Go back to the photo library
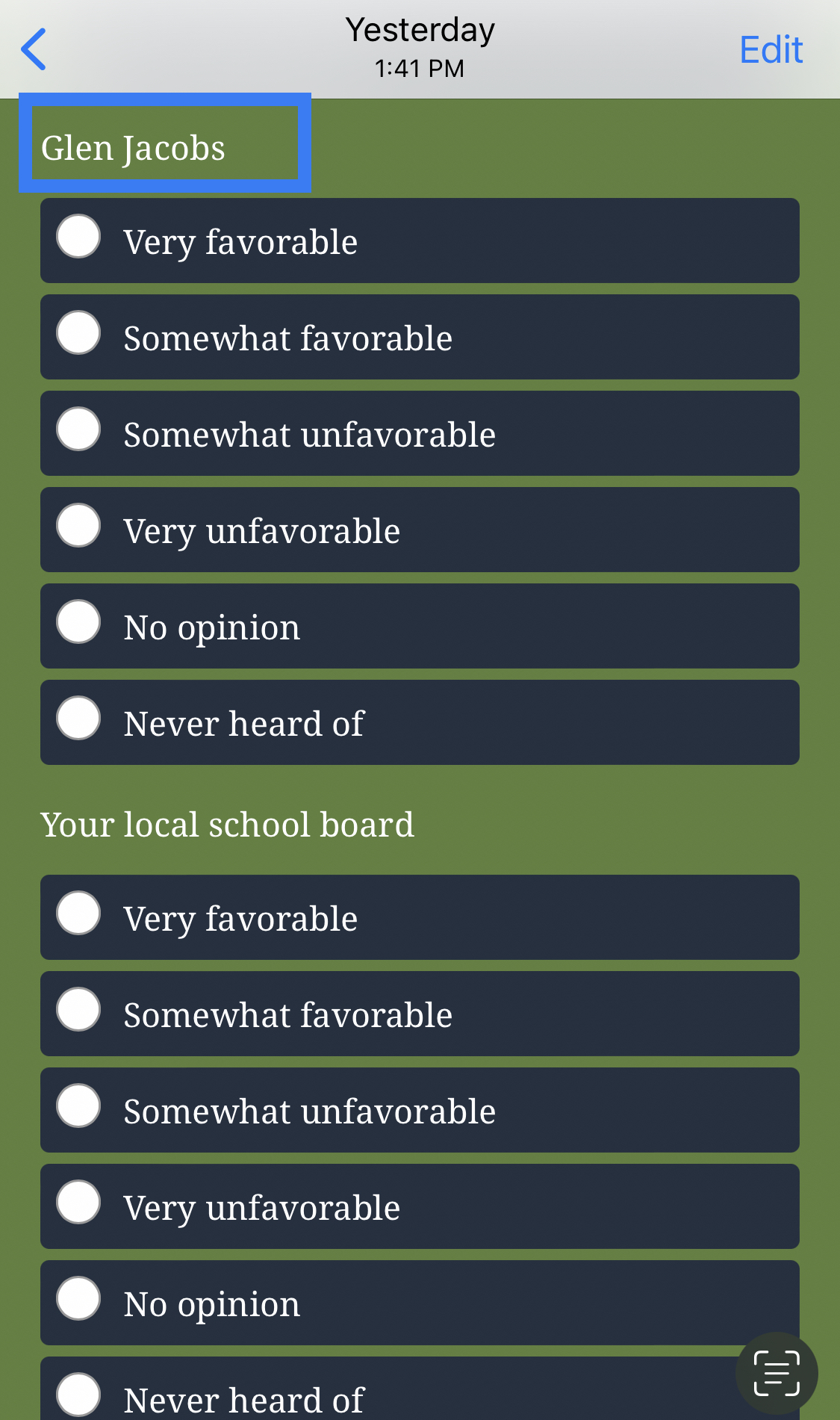 tap(34, 49)
